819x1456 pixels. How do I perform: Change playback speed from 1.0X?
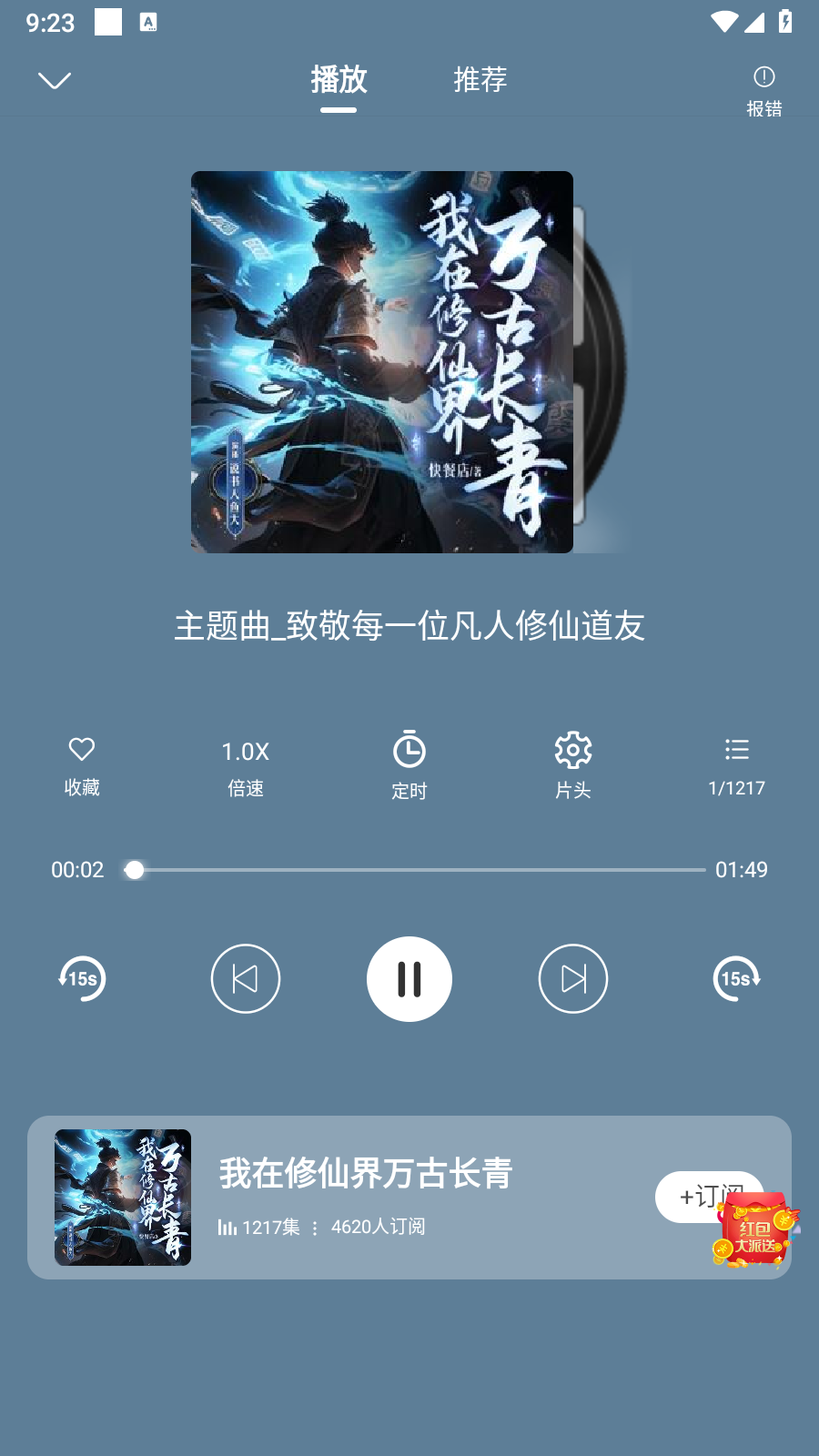pyautogui.click(x=245, y=764)
